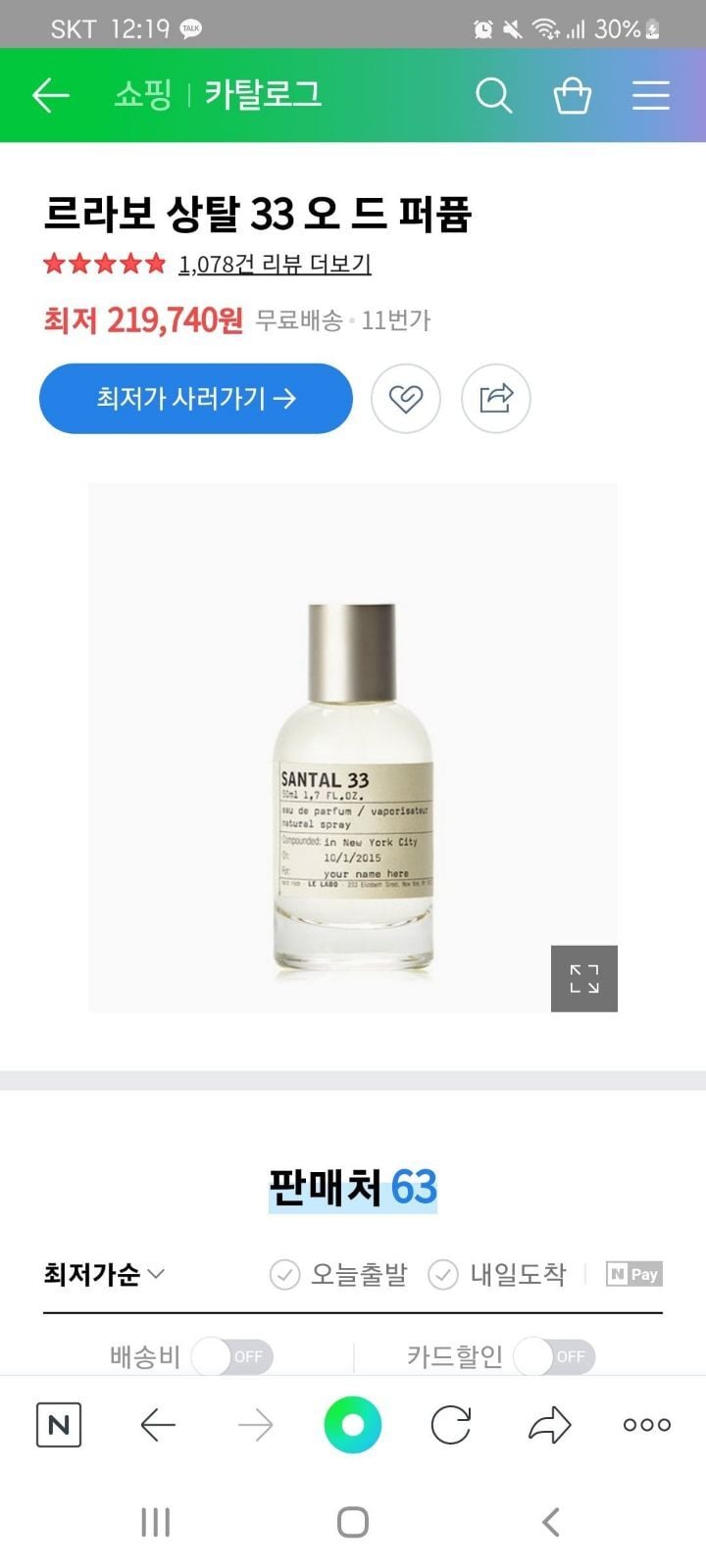Open the browser's three-dot more menu
Viewport: 706px width, 1568px height.
pyautogui.click(x=647, y=1425)
